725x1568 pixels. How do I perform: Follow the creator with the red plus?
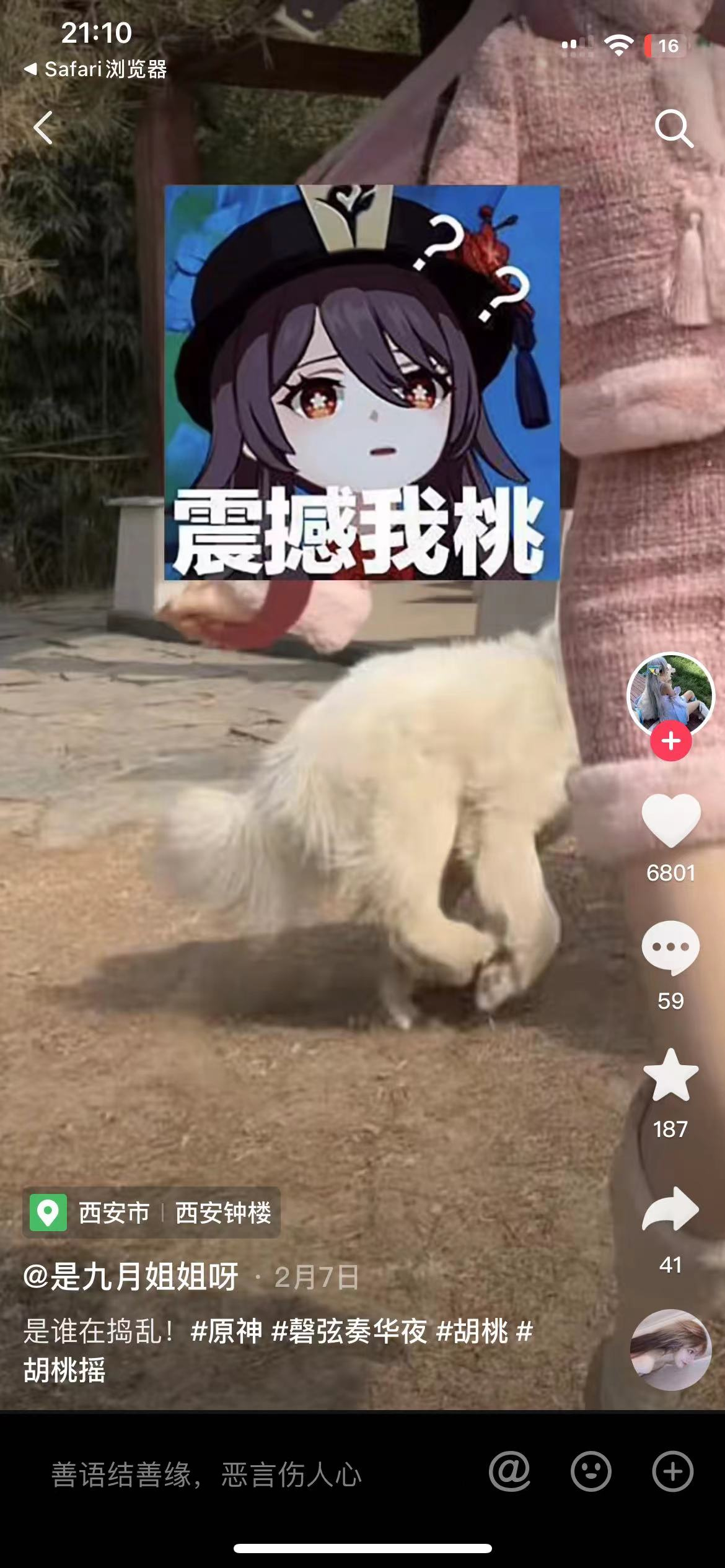point(670,741)
